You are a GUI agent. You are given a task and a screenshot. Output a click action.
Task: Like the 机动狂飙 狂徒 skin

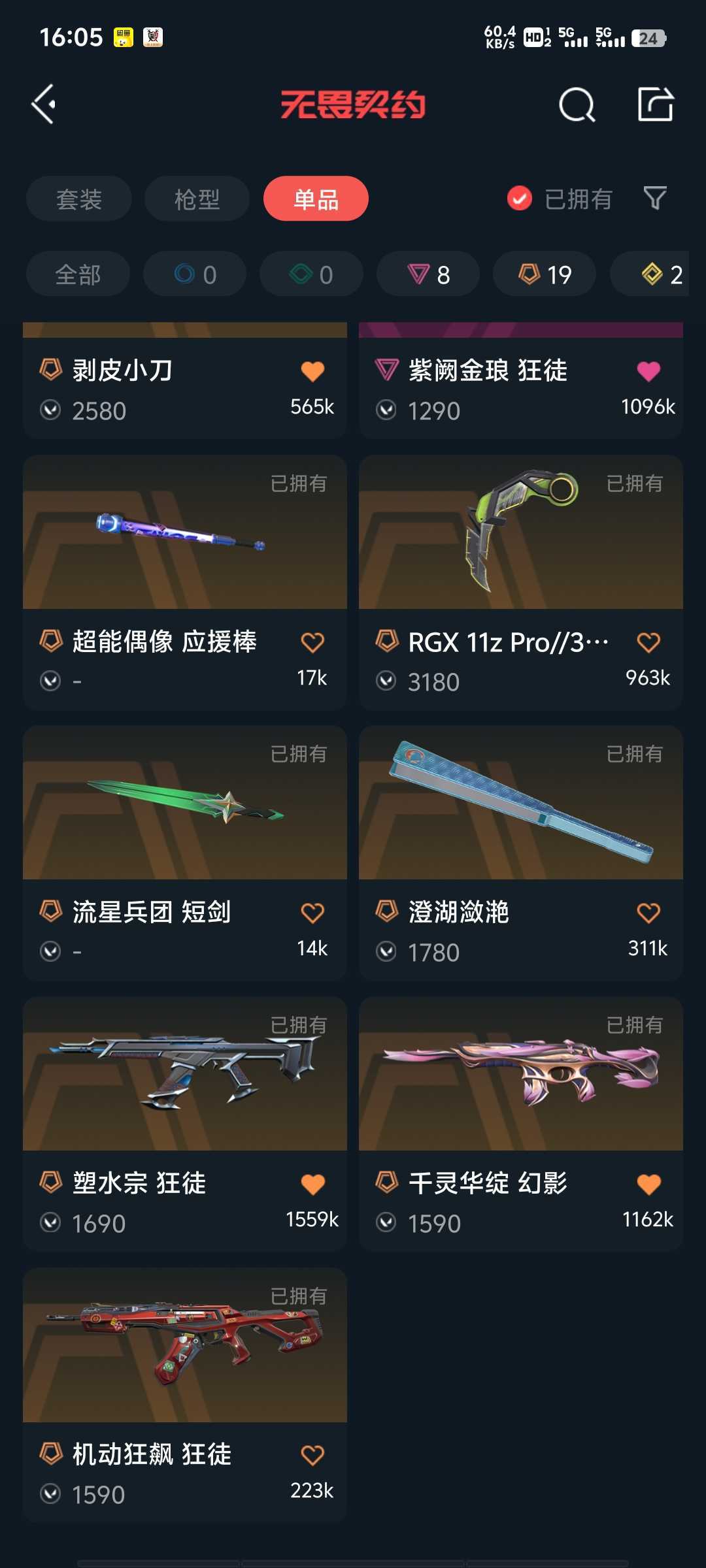(312, 1455)
